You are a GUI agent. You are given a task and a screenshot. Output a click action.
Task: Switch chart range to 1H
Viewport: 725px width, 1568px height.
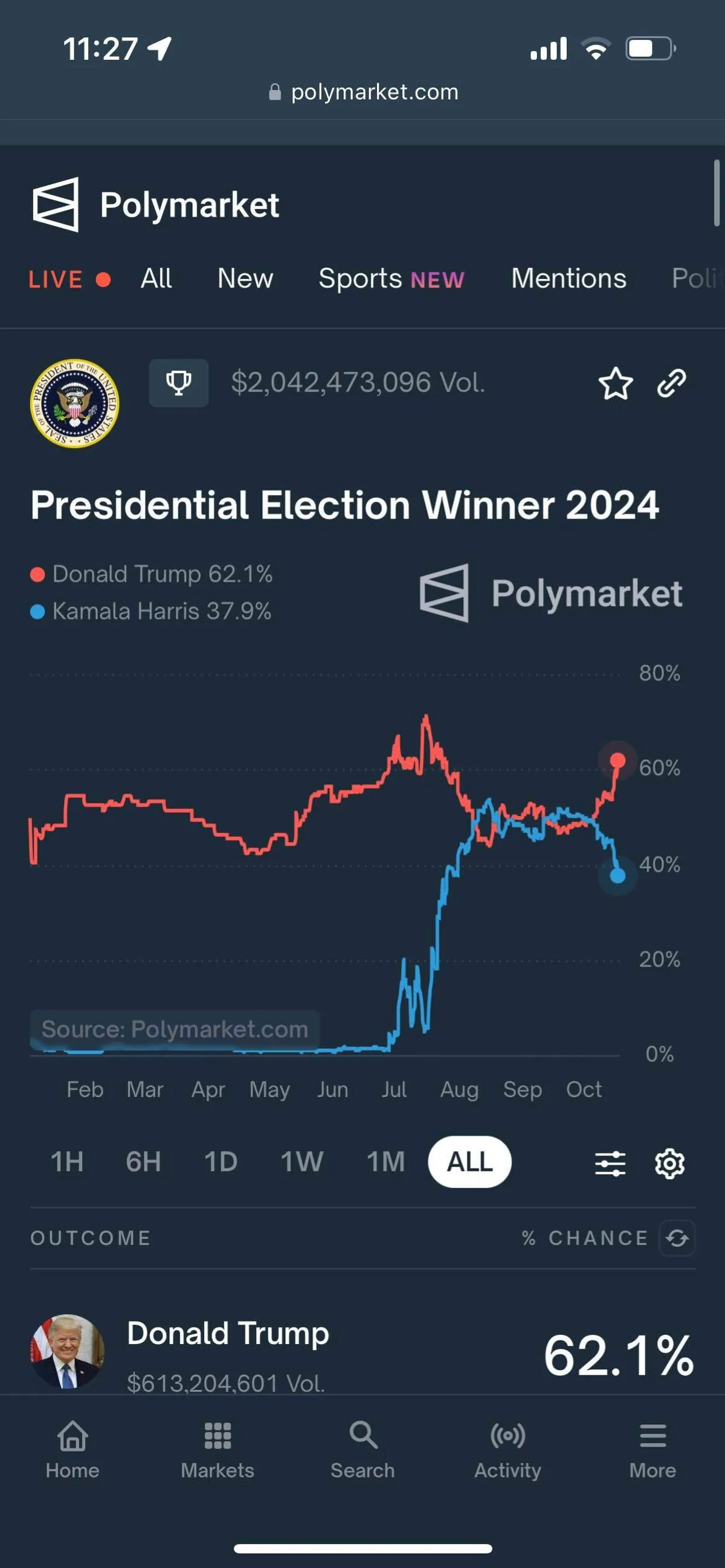(x=67, y=1162)
